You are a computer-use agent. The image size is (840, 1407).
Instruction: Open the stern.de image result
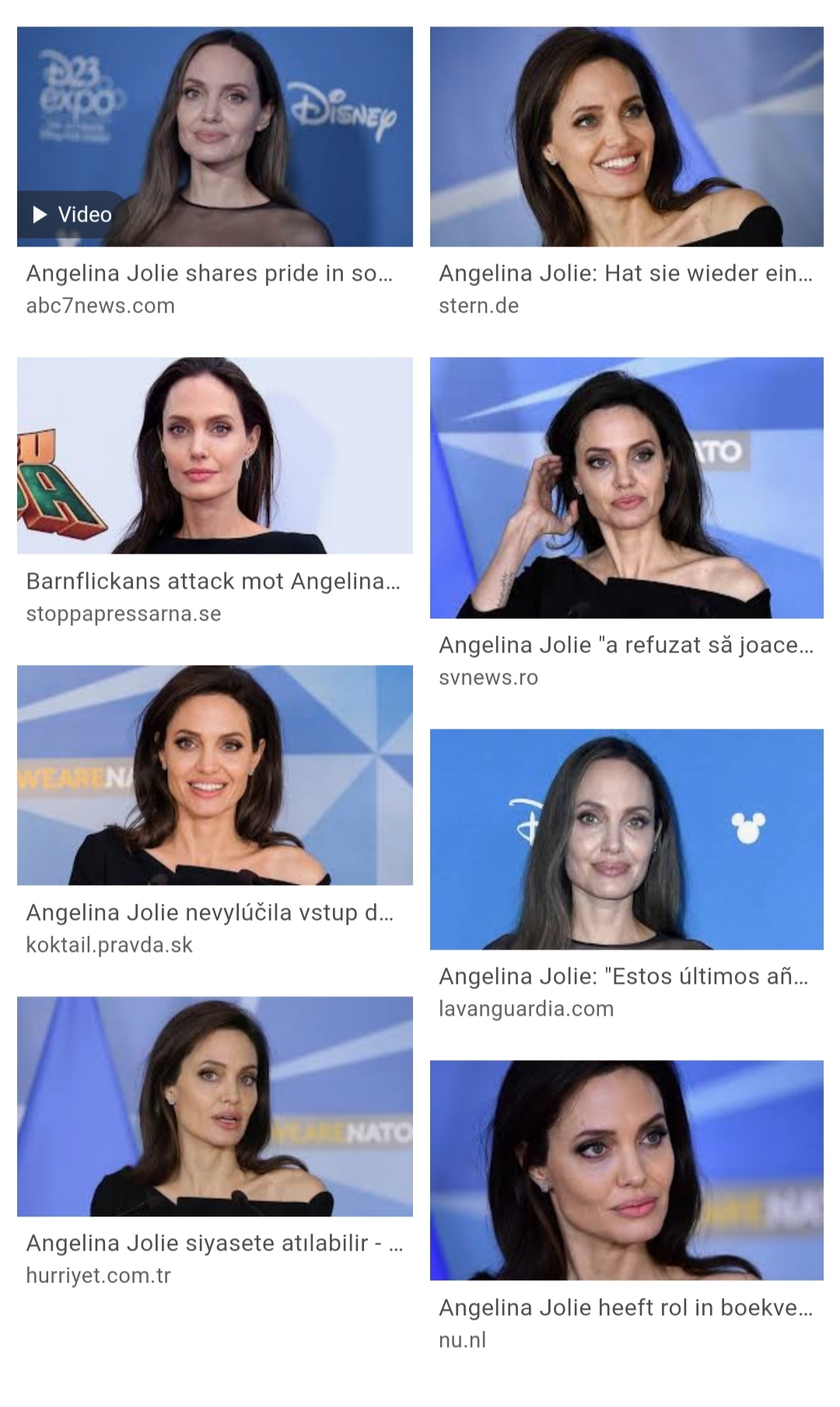pyautogui.click(x=626, y=137)
